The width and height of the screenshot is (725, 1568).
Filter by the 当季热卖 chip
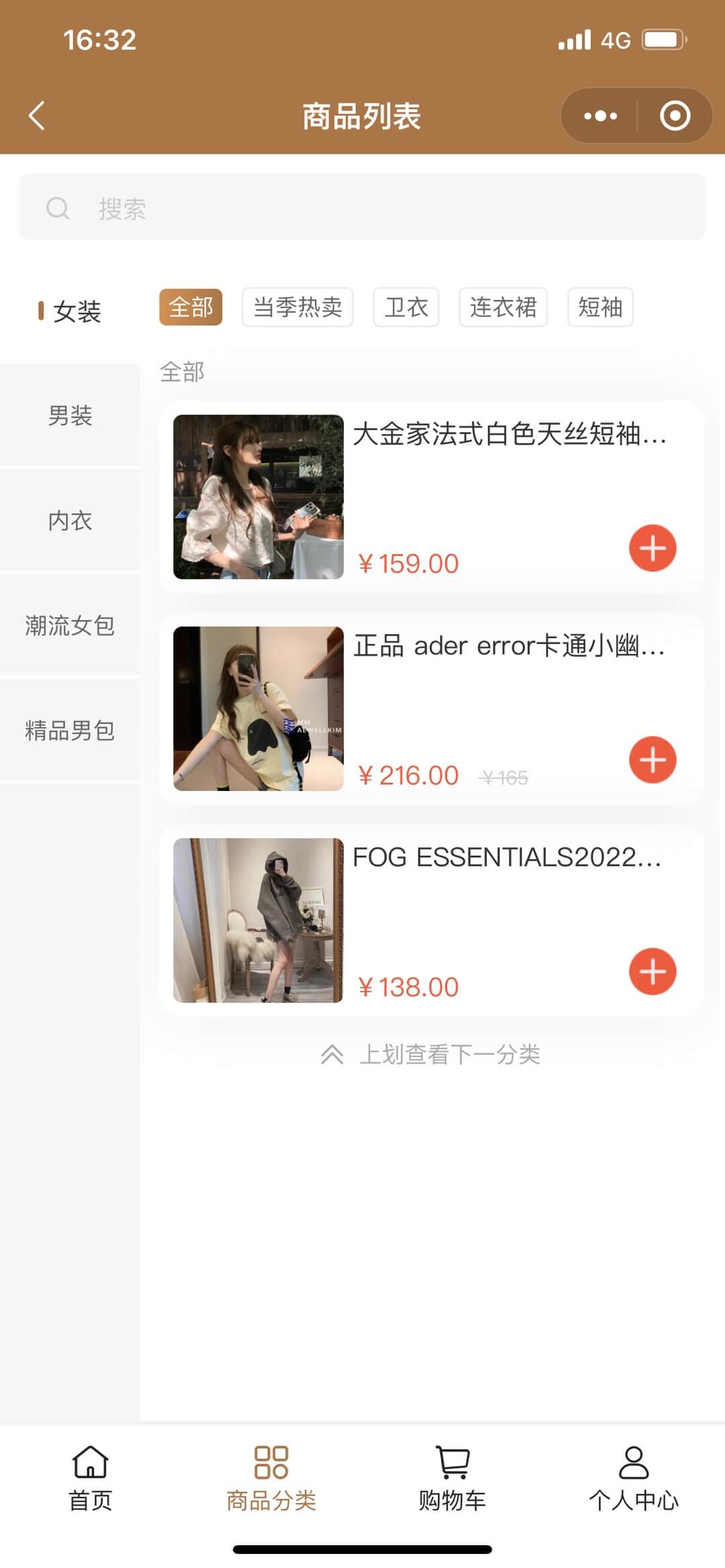(x=297, y=307)
